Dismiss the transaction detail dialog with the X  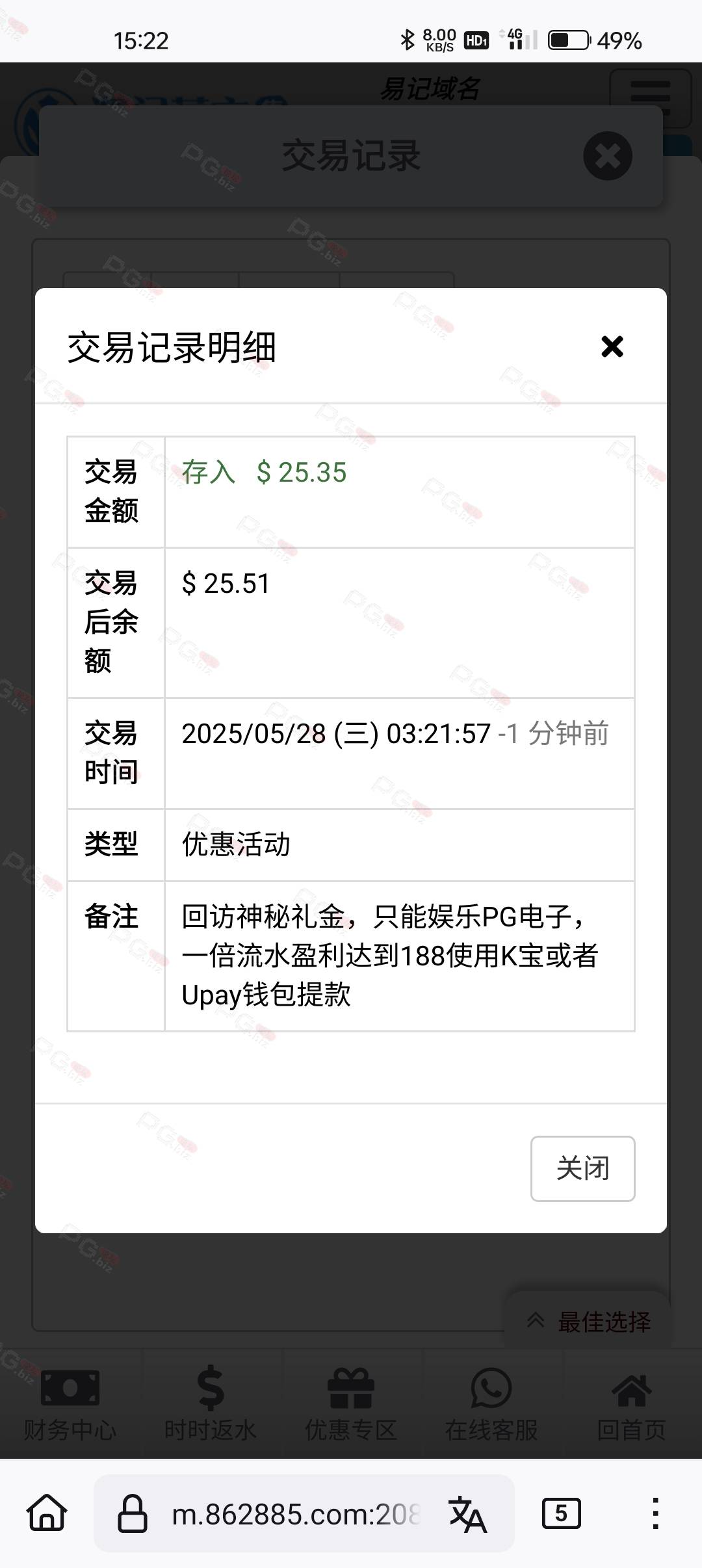pyautogui.click(x=612, y=346)
